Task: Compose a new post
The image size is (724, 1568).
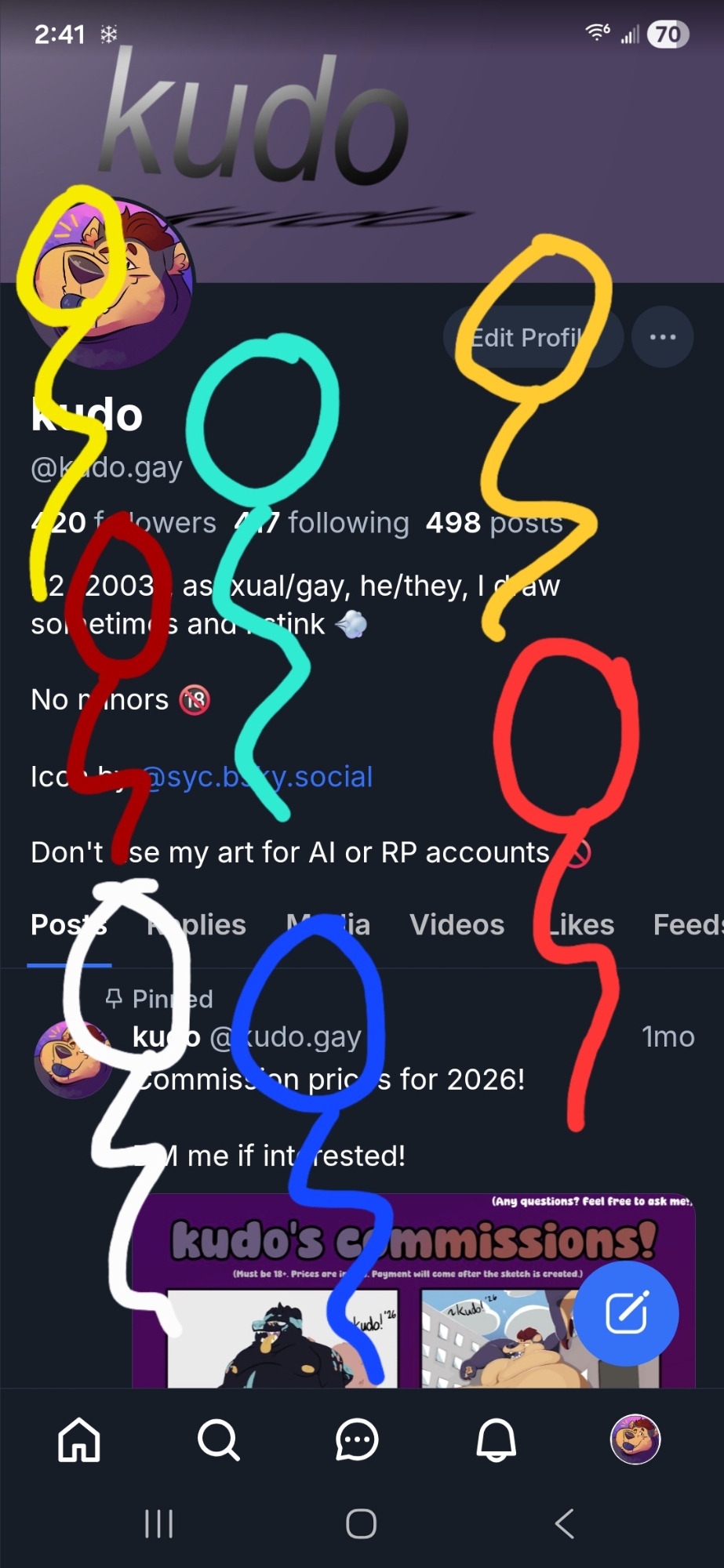Action: tap(625, 1312)
